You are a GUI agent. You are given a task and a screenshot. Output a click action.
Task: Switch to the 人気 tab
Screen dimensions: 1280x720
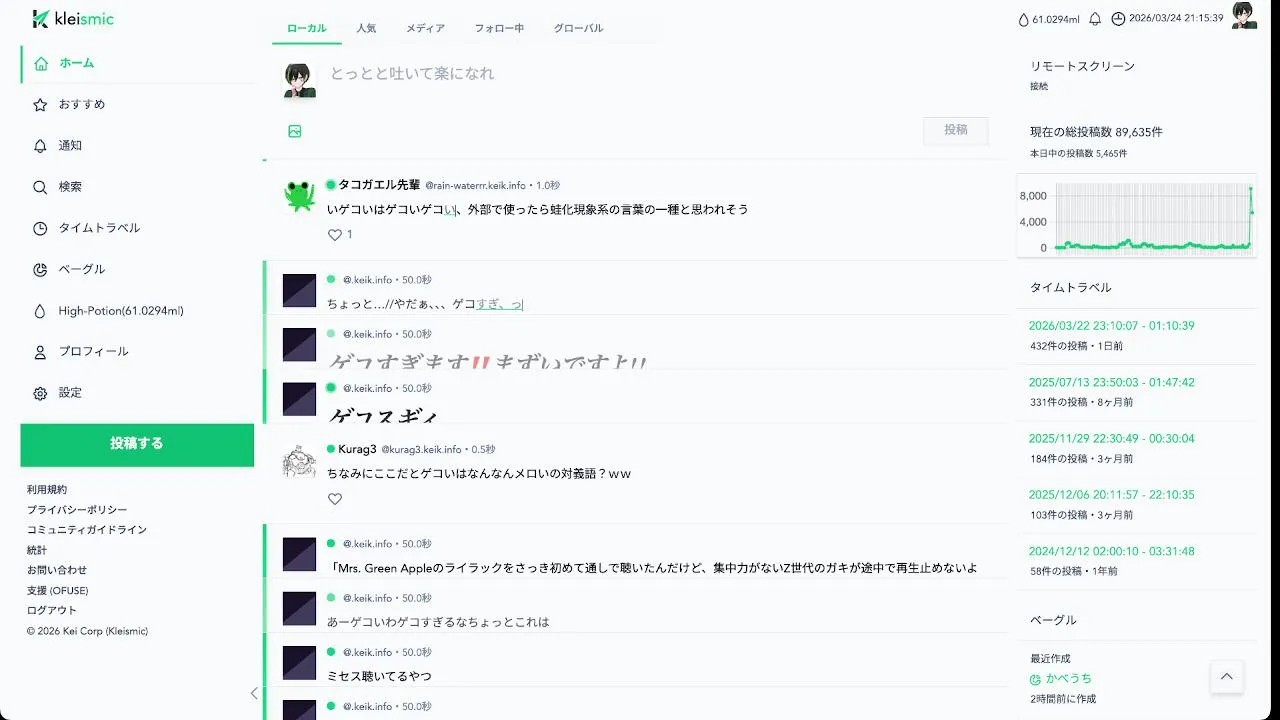tap(366, 28)
